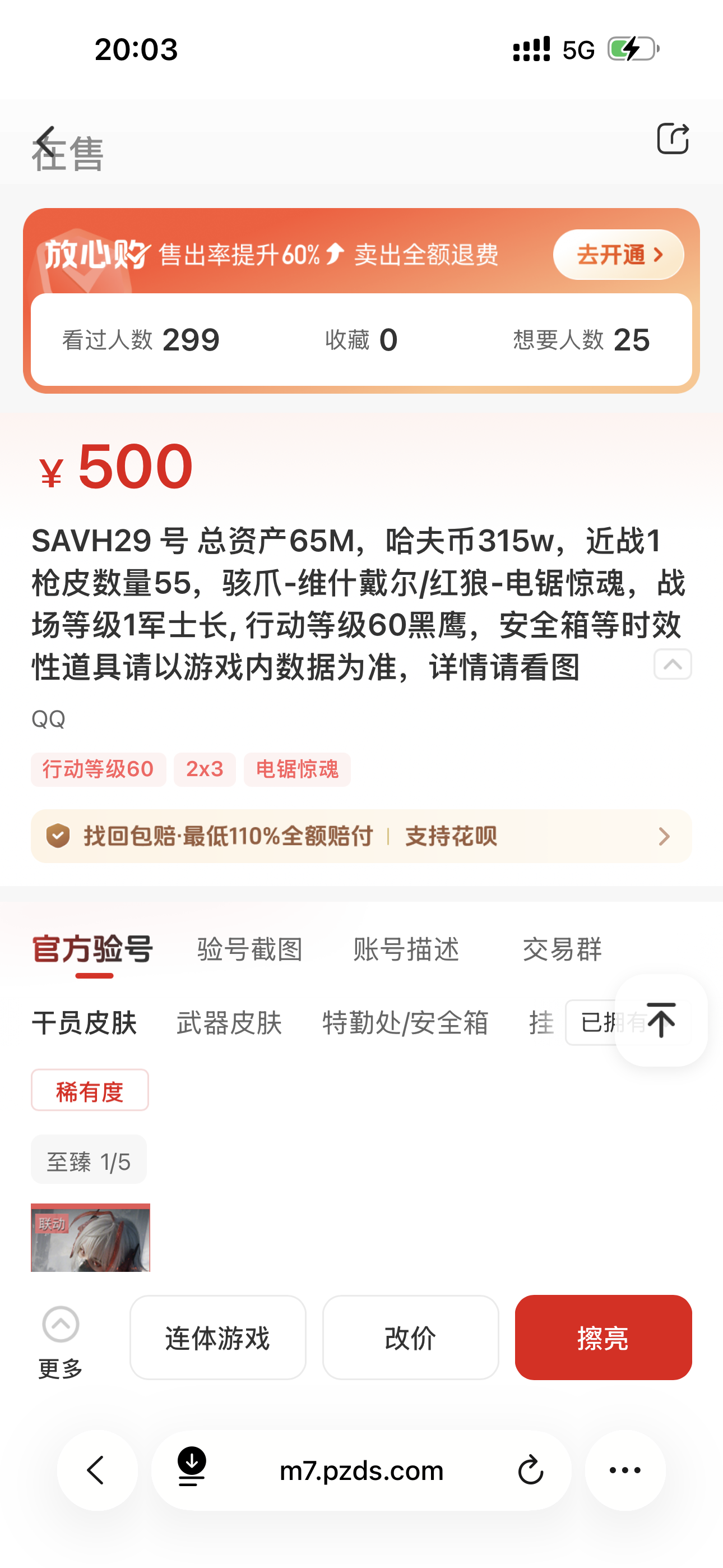Open the 找回包赔 guarantee details

[361, 836]
